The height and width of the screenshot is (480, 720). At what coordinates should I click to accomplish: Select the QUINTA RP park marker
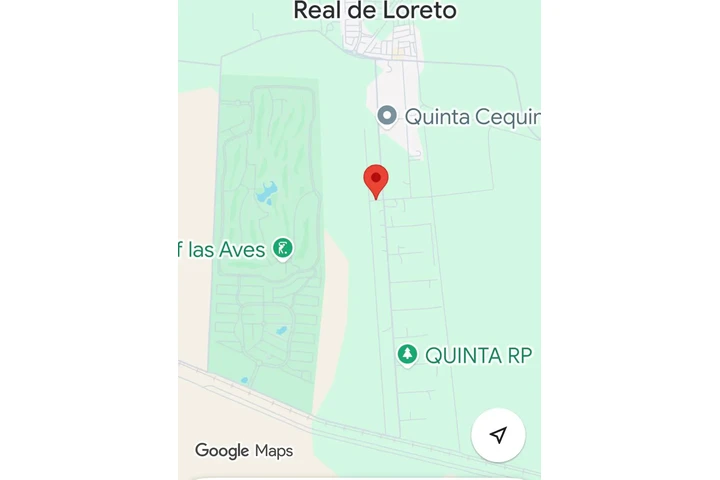tap(407, 354)
